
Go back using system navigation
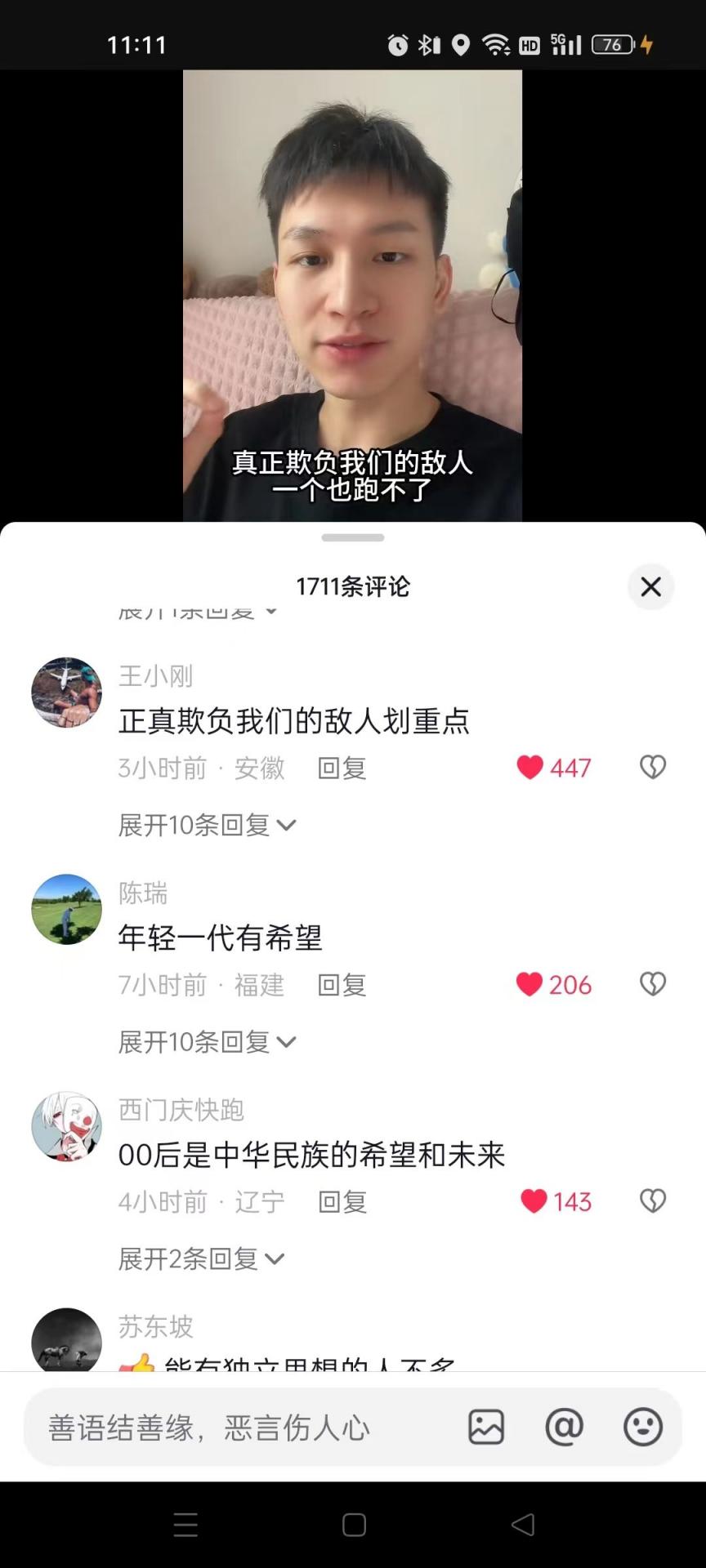522,1525
